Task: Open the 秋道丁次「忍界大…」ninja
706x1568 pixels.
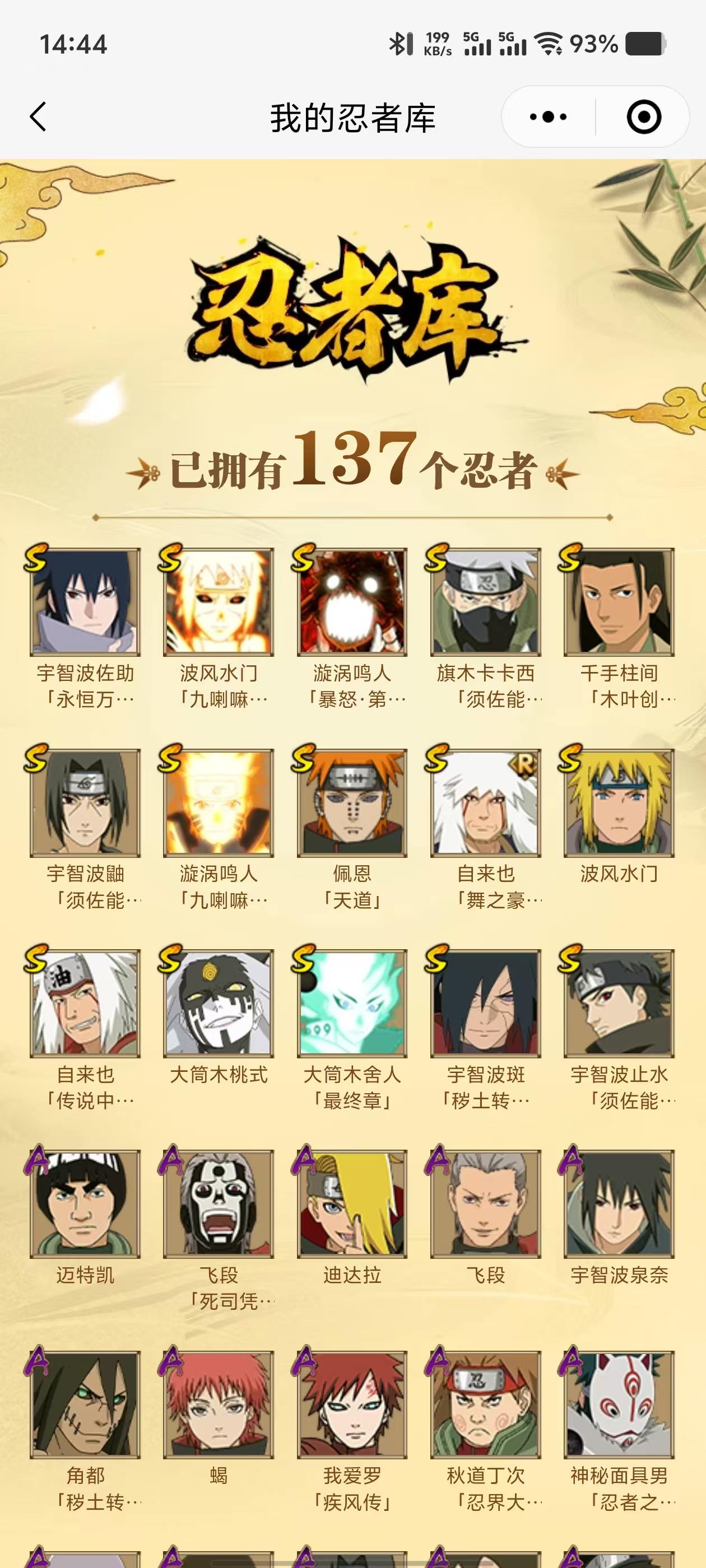Action: point(485,1404)
